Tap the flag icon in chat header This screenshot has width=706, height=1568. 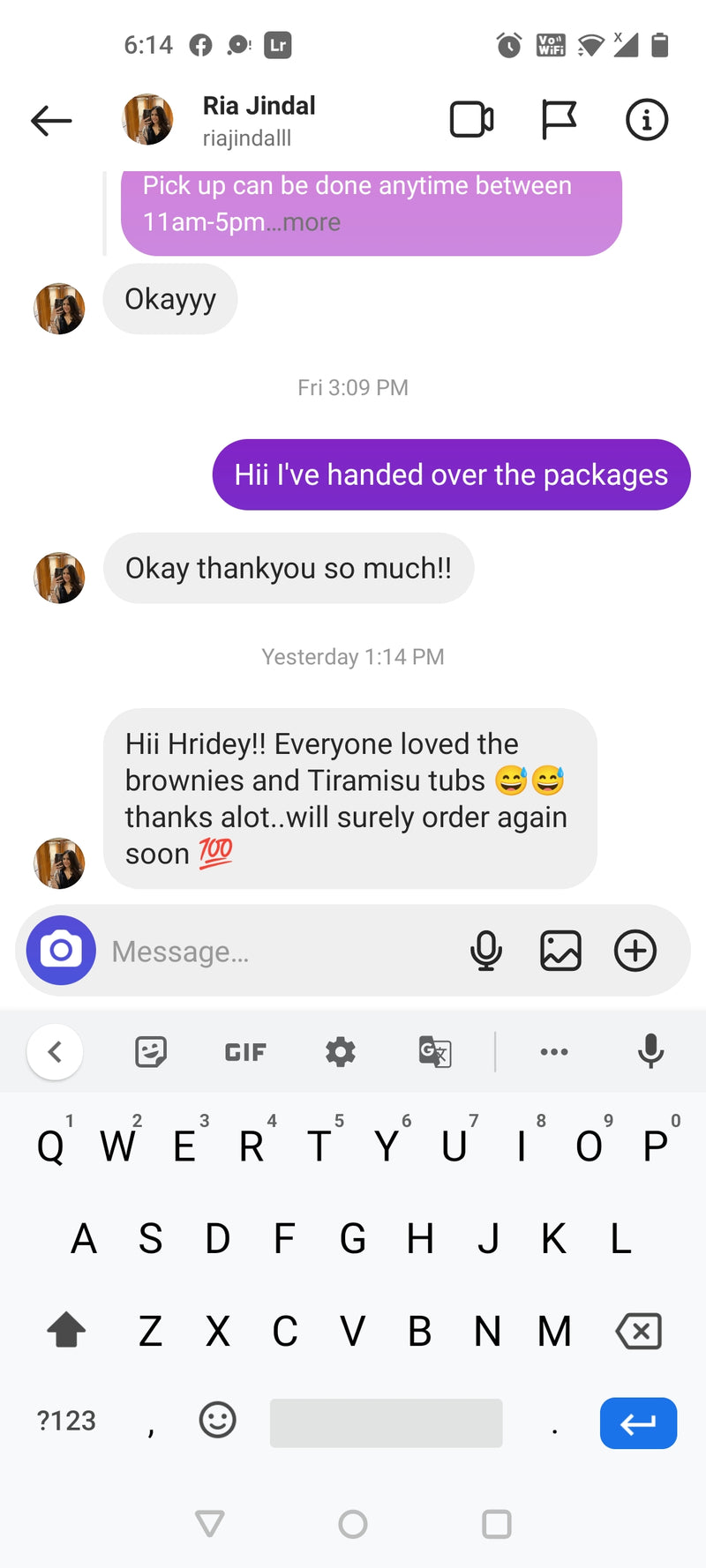558,120
